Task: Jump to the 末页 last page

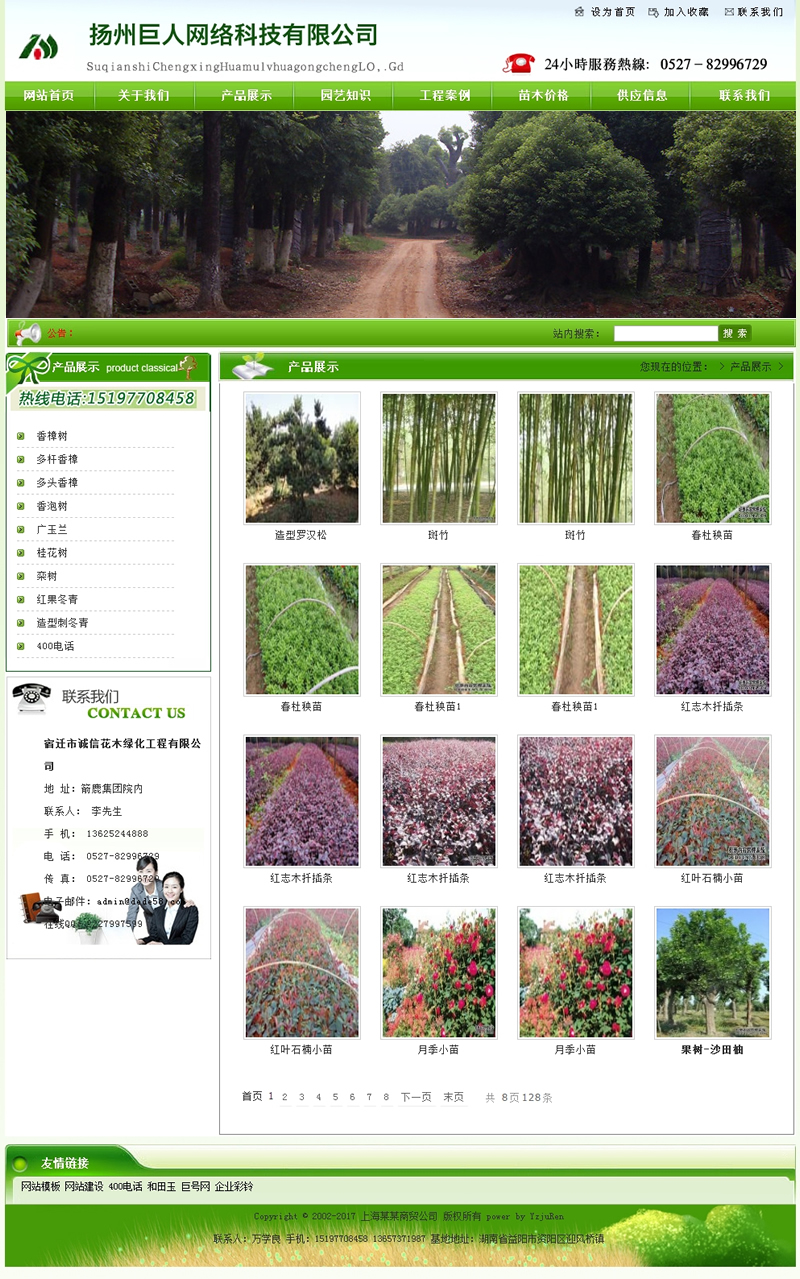Action: [454, 1097]
